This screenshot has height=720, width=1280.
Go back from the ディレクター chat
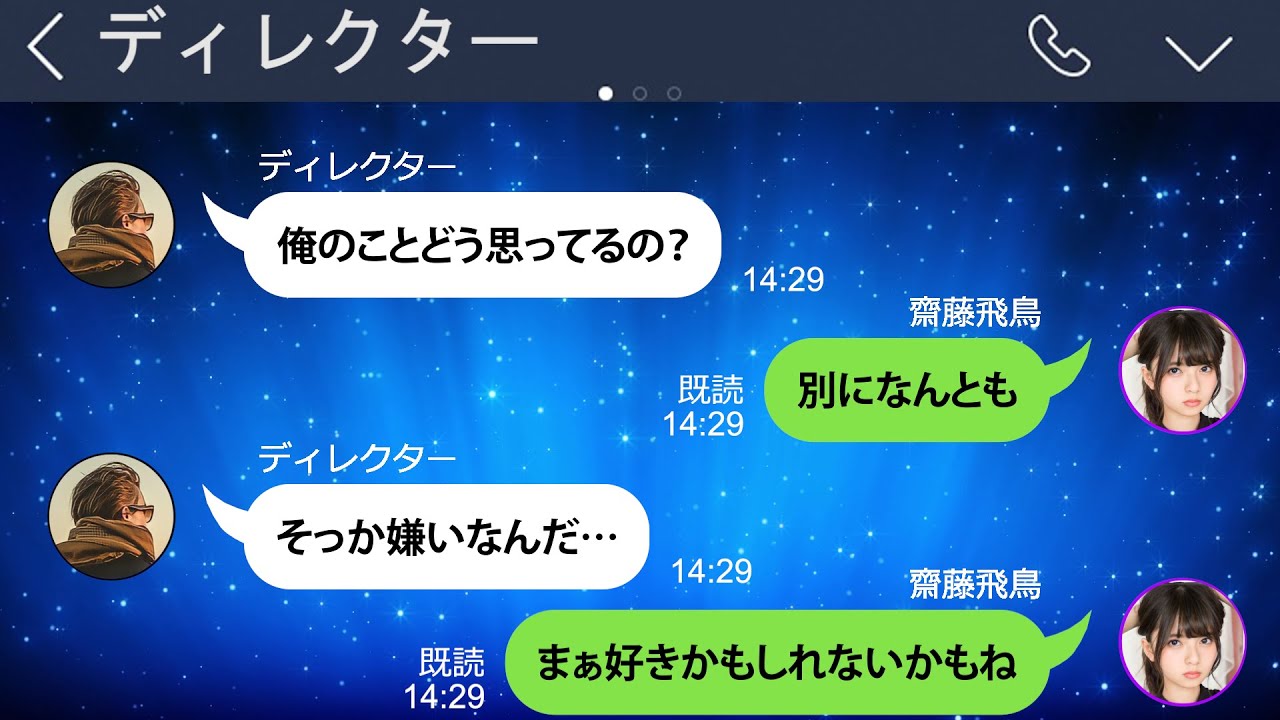tap(45, 49)
